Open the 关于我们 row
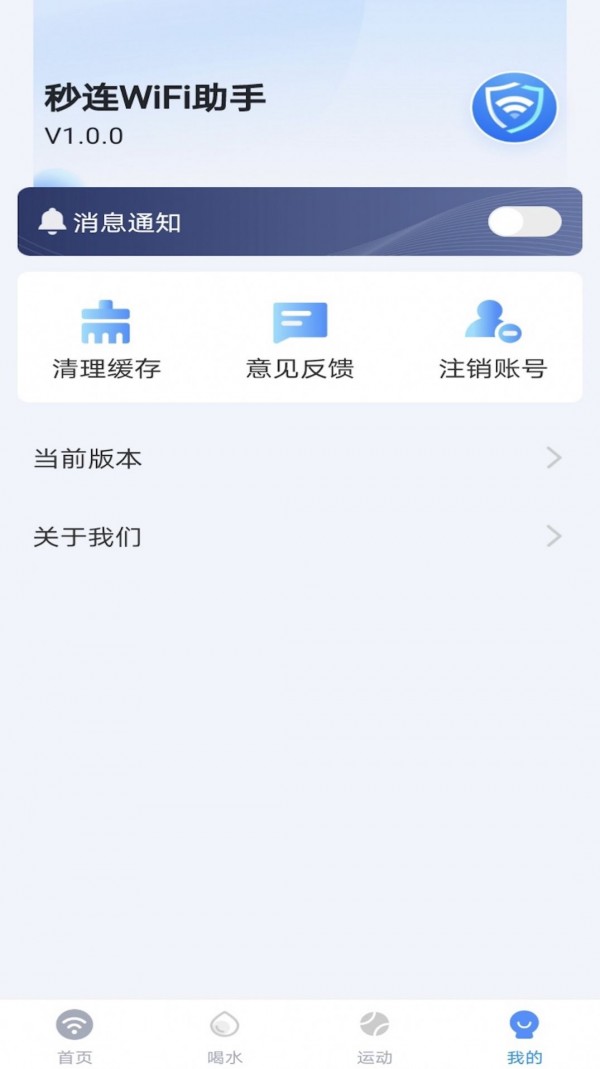 [x=298, y=537]
